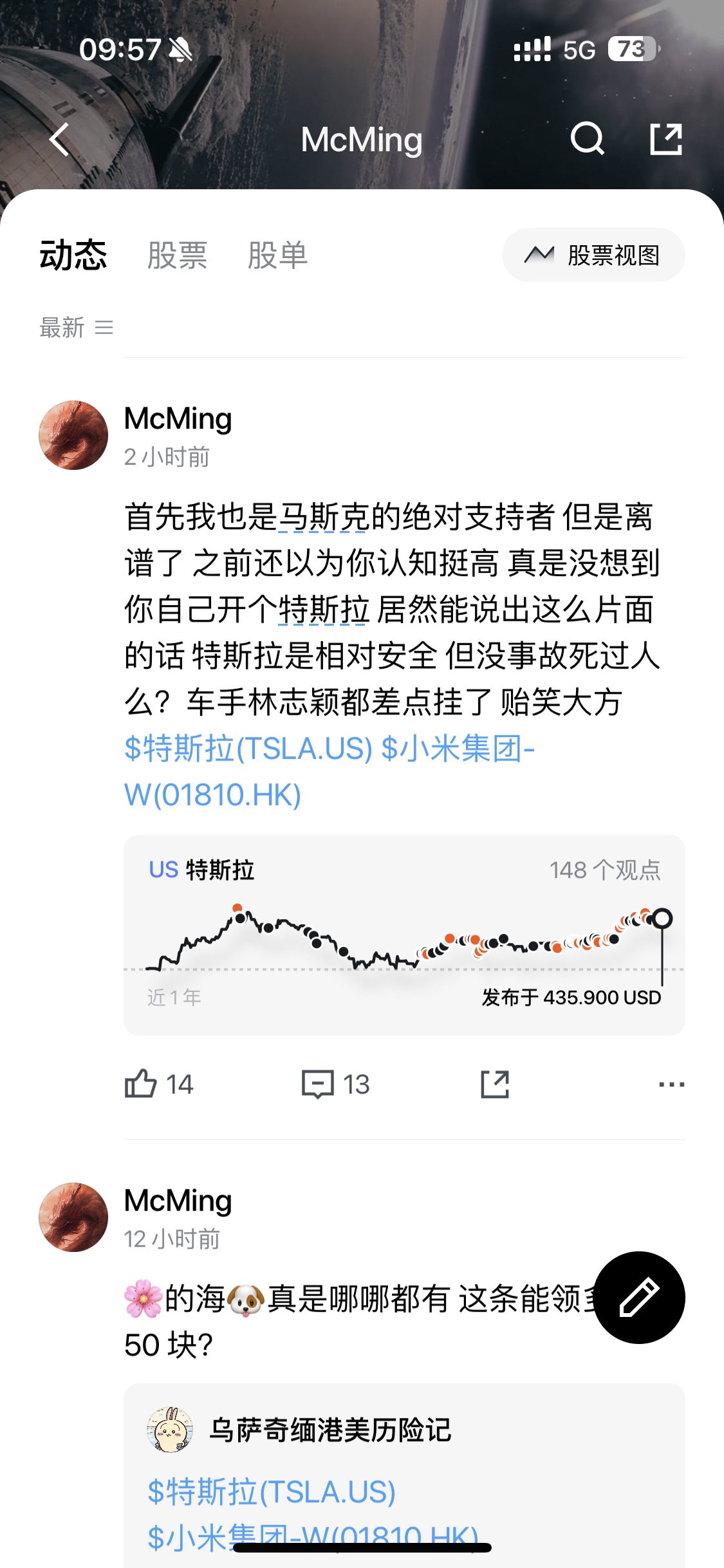Share McMing's profile page
The image size is (724, 1568).
665,139
